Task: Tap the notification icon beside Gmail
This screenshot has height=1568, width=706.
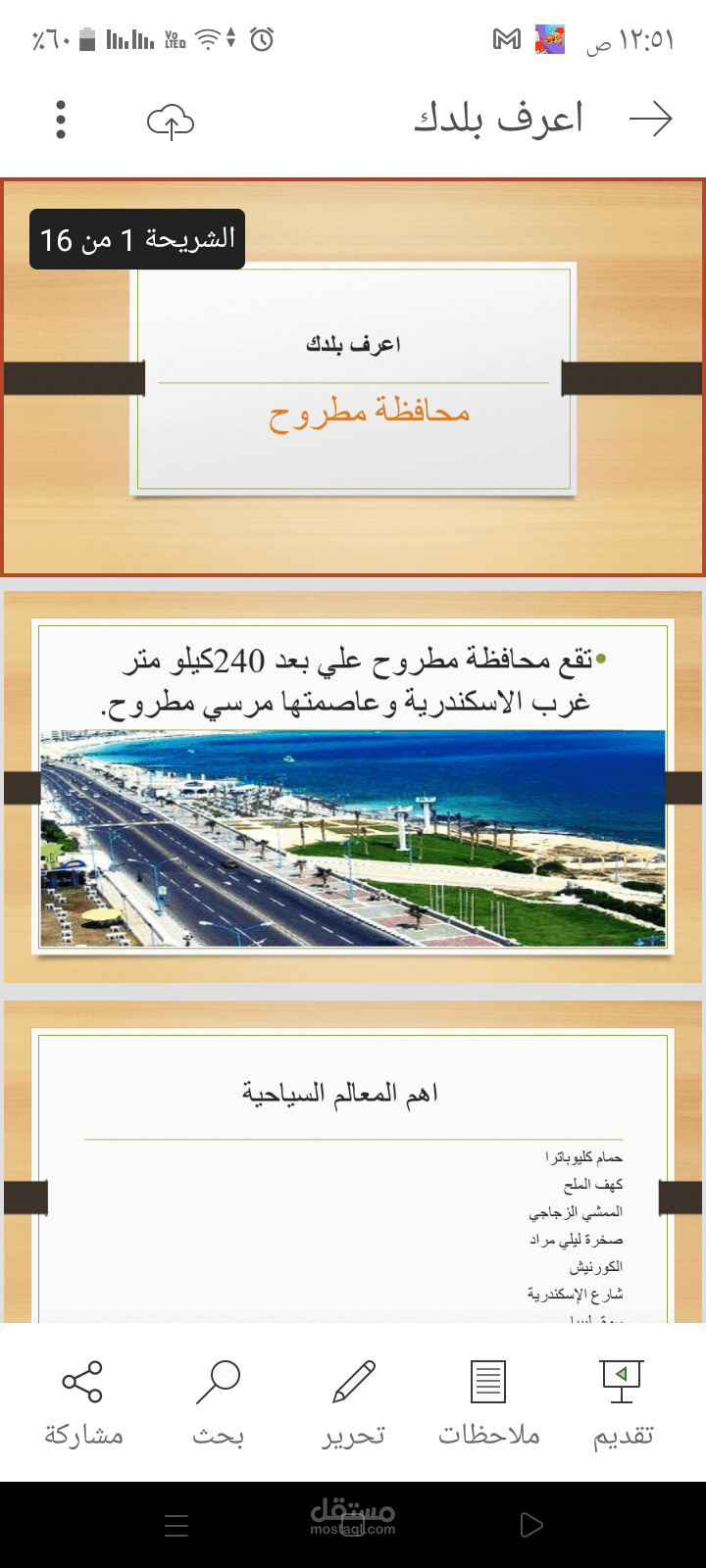Action: click(x=551, y=39)
